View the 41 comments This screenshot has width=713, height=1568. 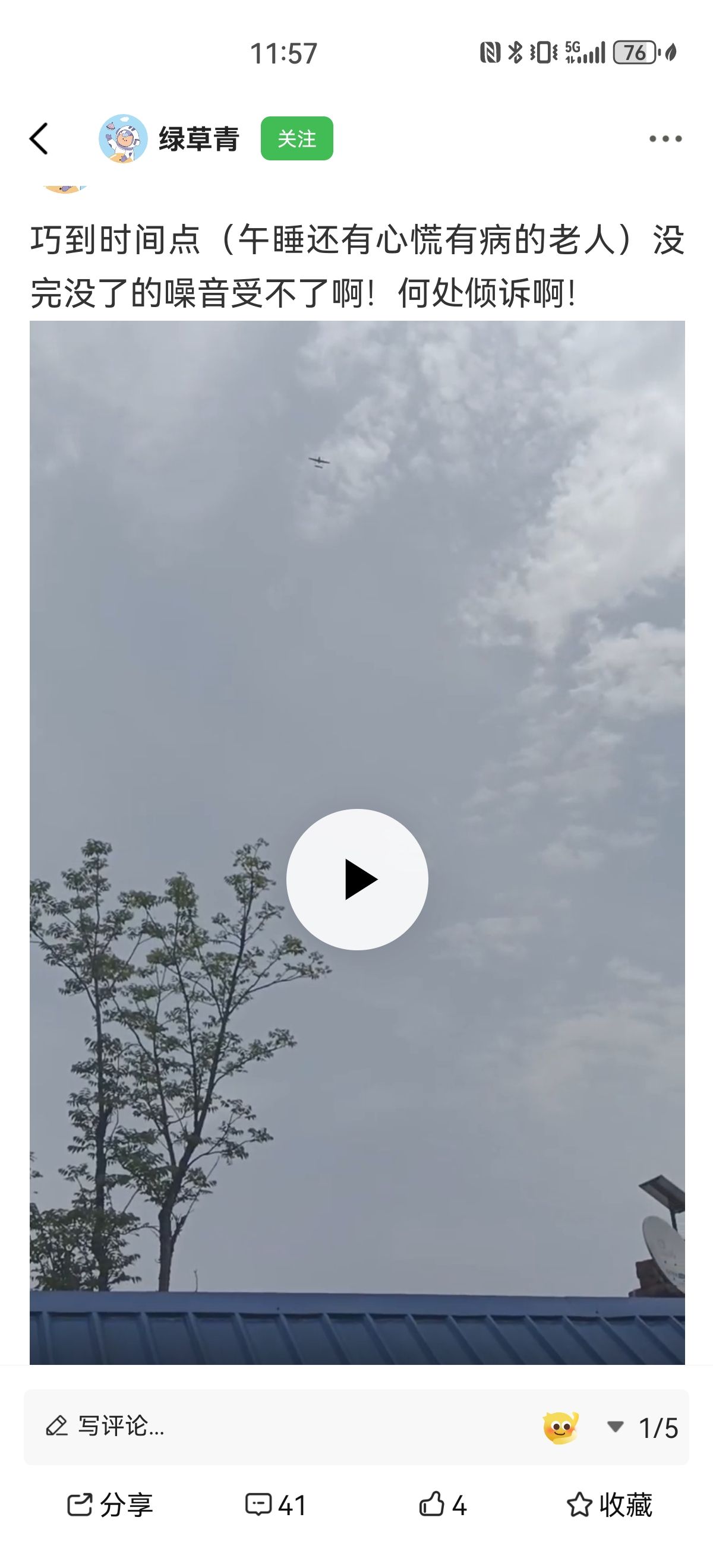point(275,1504)
